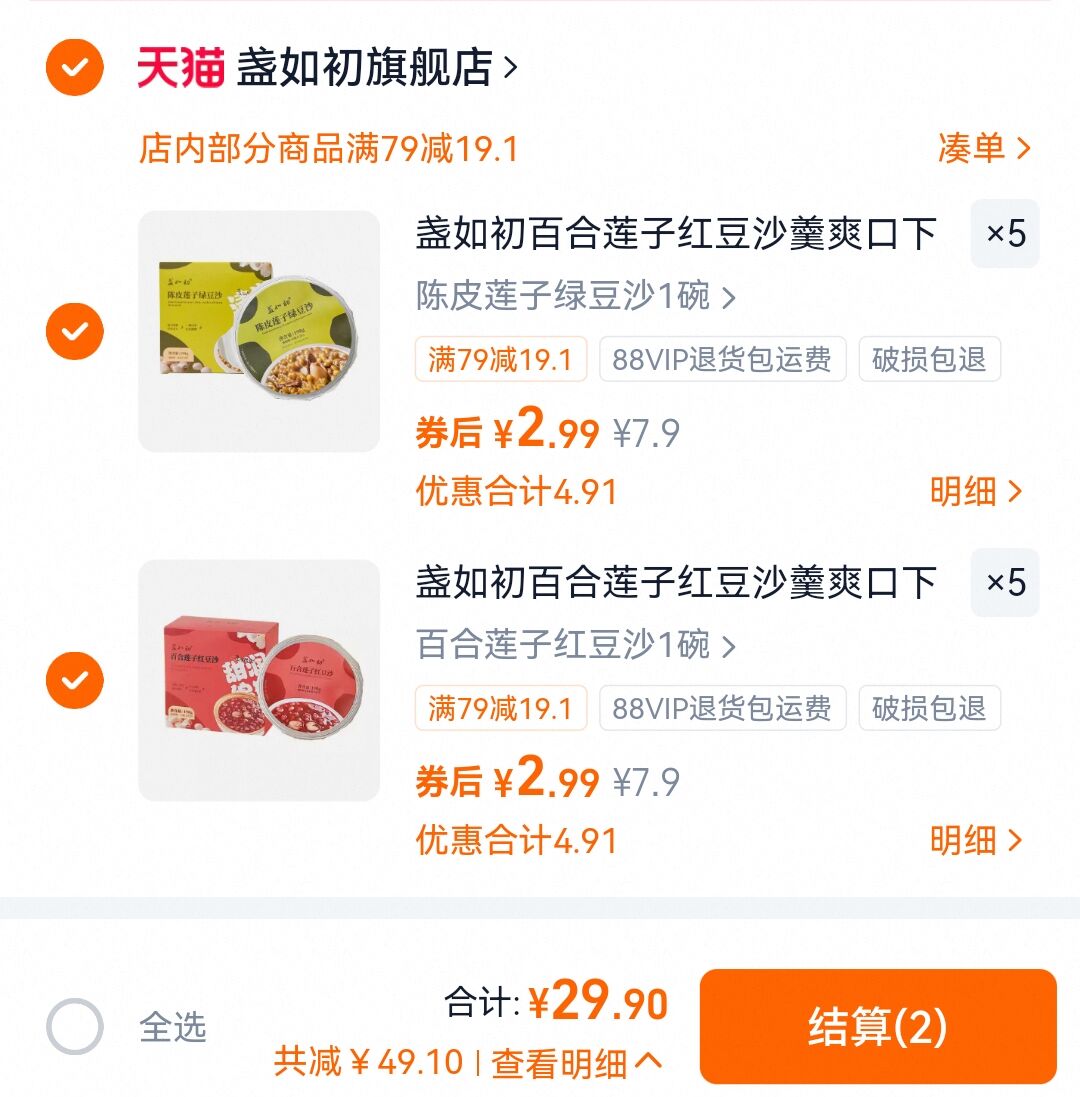Proceed to checkout with 结算(2)
Image resolution: width=1080 pixels, height=1097 pixels.
tap(877, 1027)
